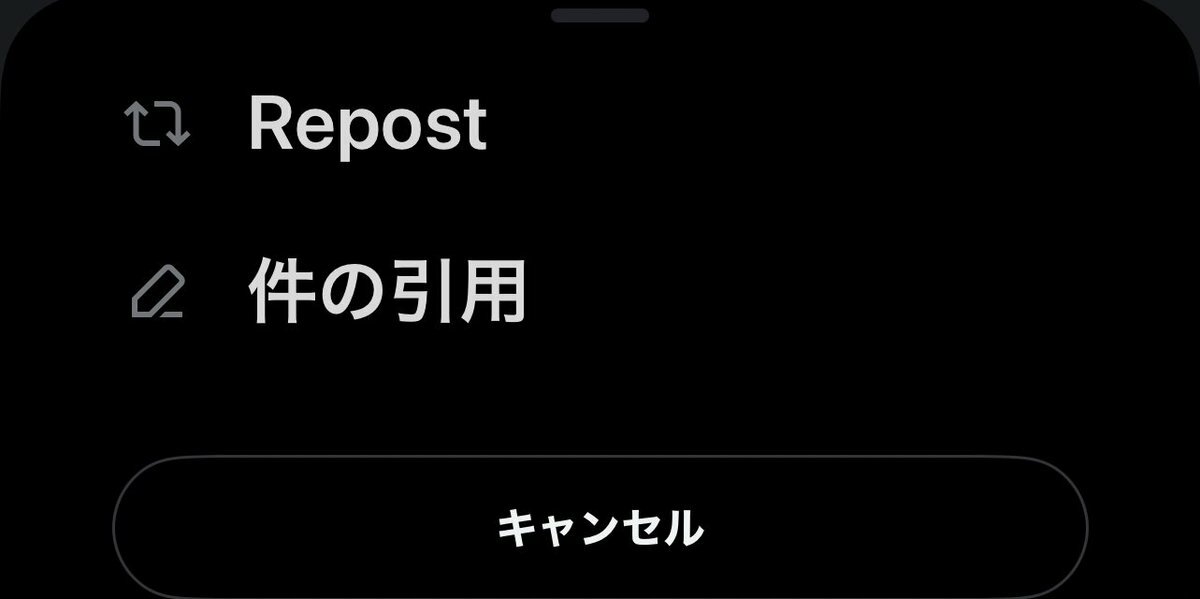The width and height of the screenshot is (1200, 599).
Task: Choose 件の引用 to quote the post
Action: click(x=386, y=294)
